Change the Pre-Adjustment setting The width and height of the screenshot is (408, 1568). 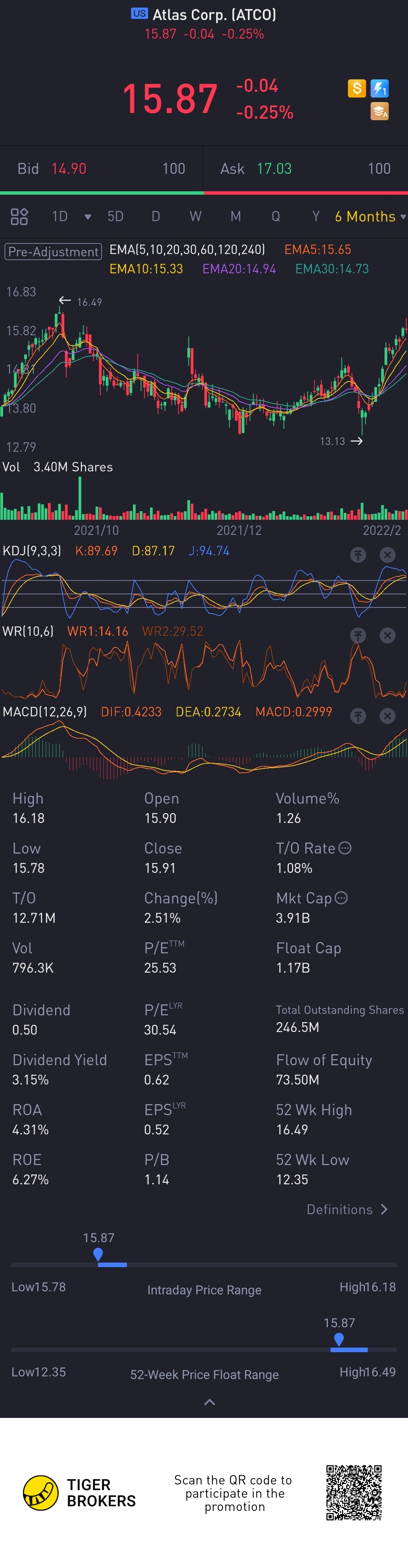[54, 251]
